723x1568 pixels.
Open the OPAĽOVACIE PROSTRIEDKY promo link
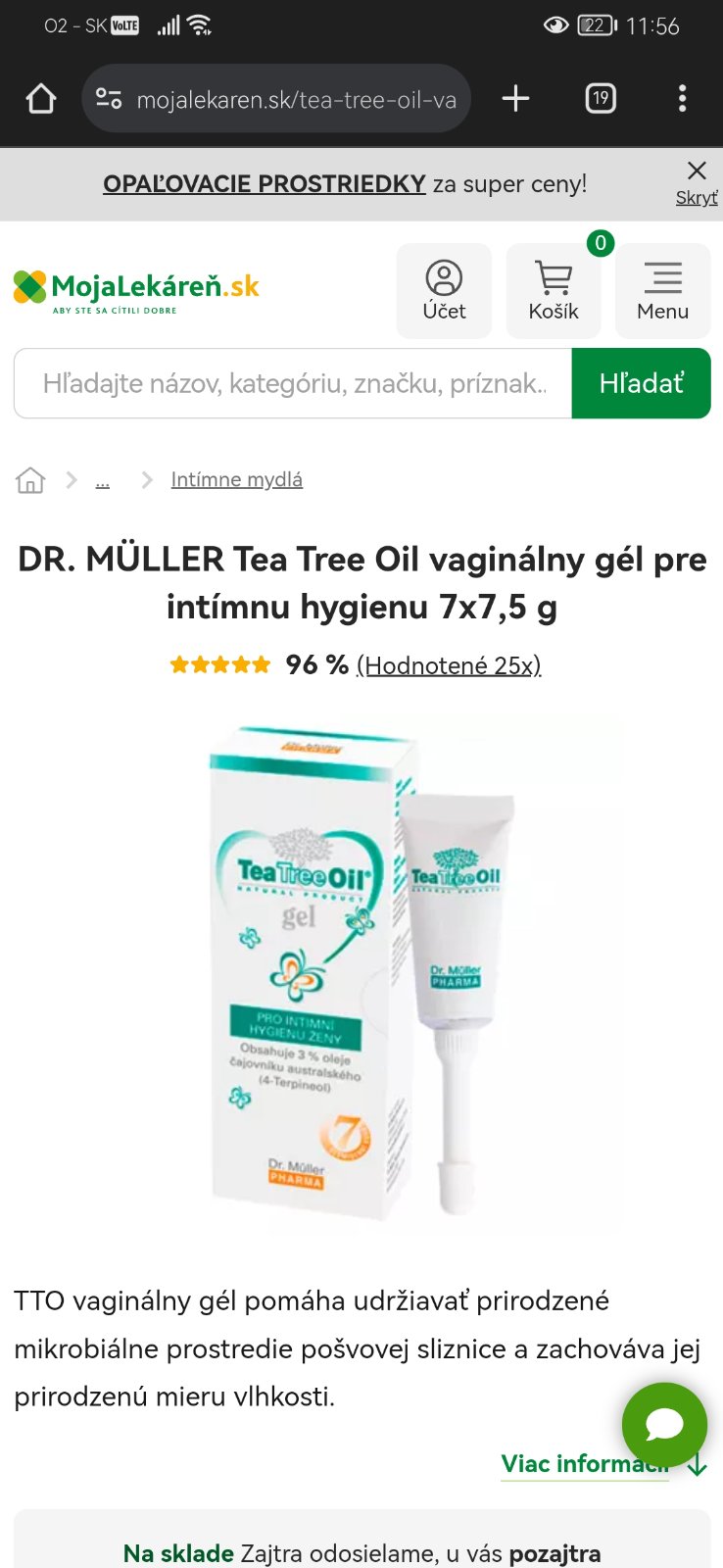(264, 184)
